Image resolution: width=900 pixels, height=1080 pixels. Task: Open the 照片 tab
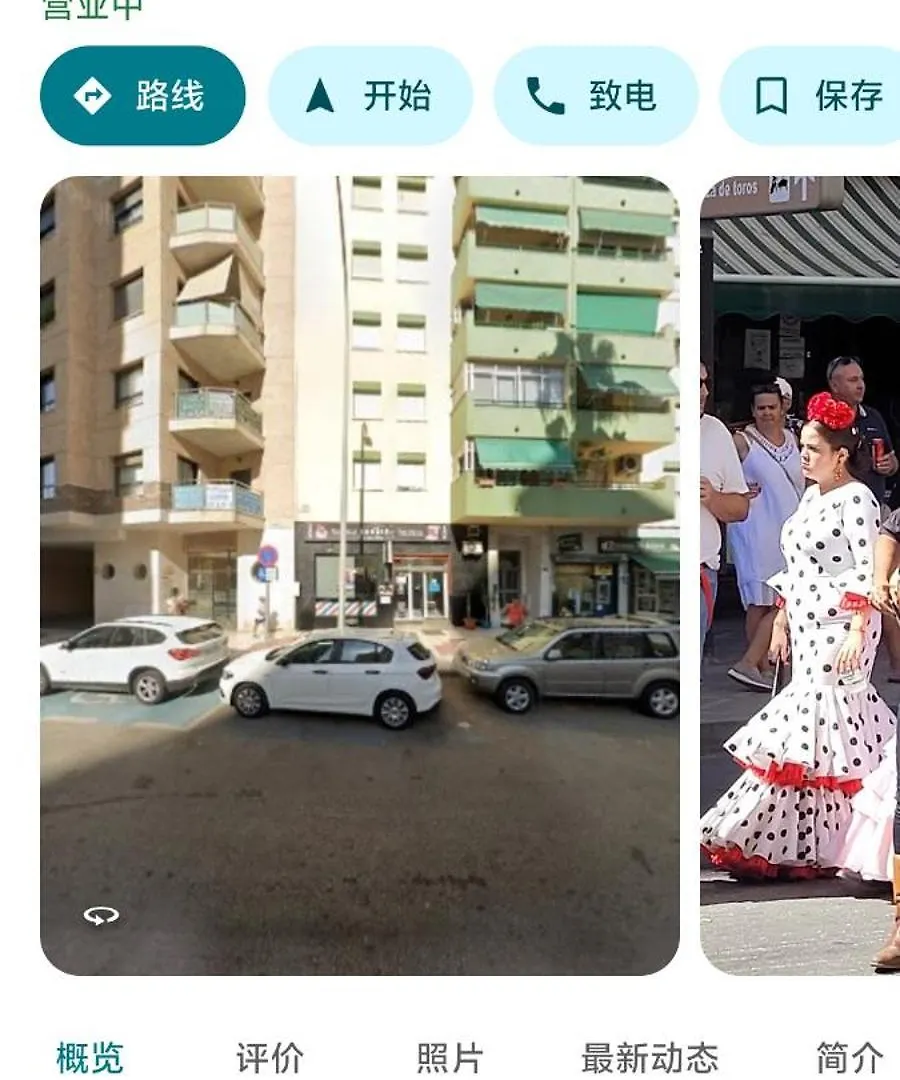pos(450,1057)
